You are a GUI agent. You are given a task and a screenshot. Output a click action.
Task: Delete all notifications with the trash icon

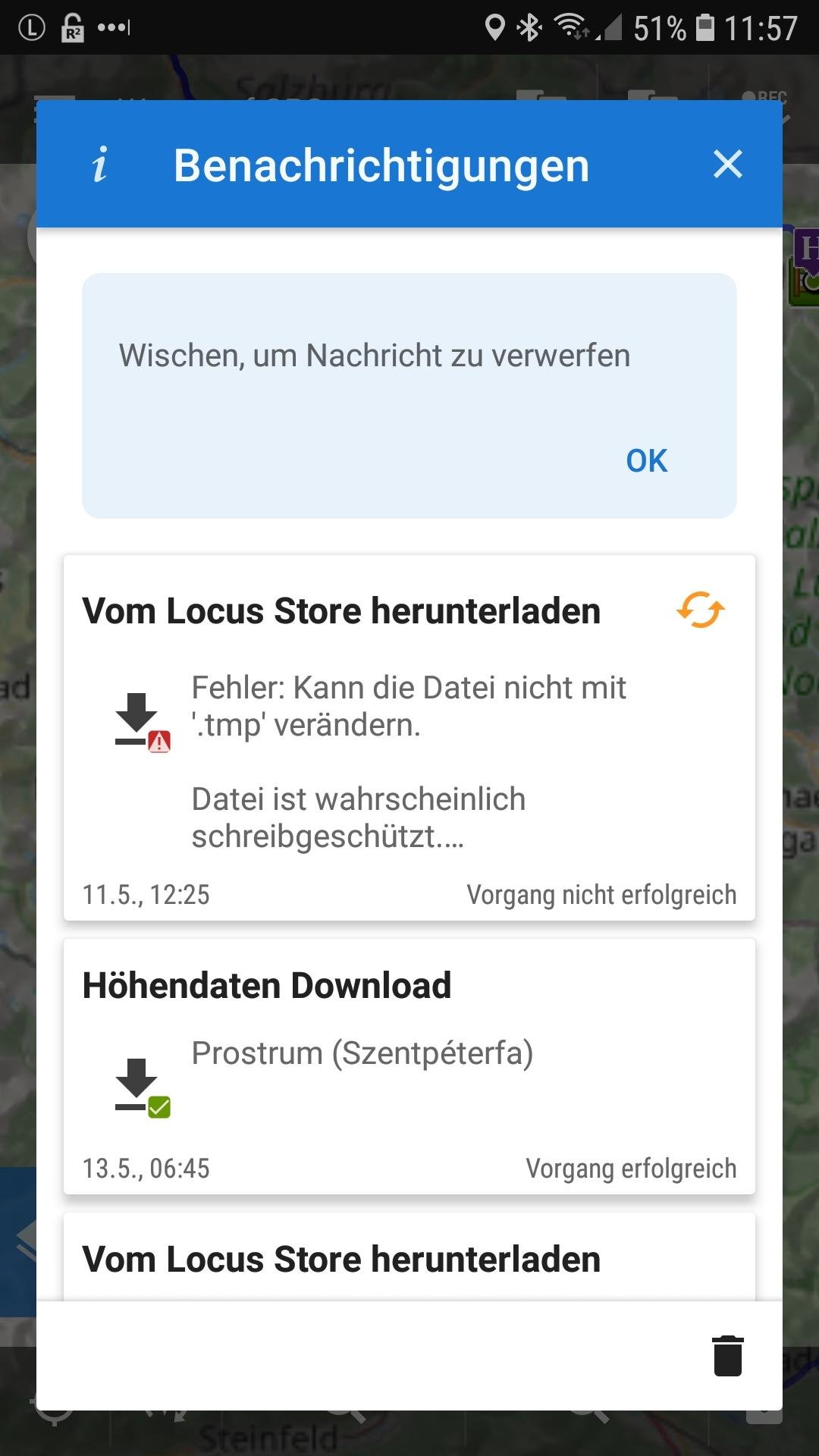(727, 1355)
